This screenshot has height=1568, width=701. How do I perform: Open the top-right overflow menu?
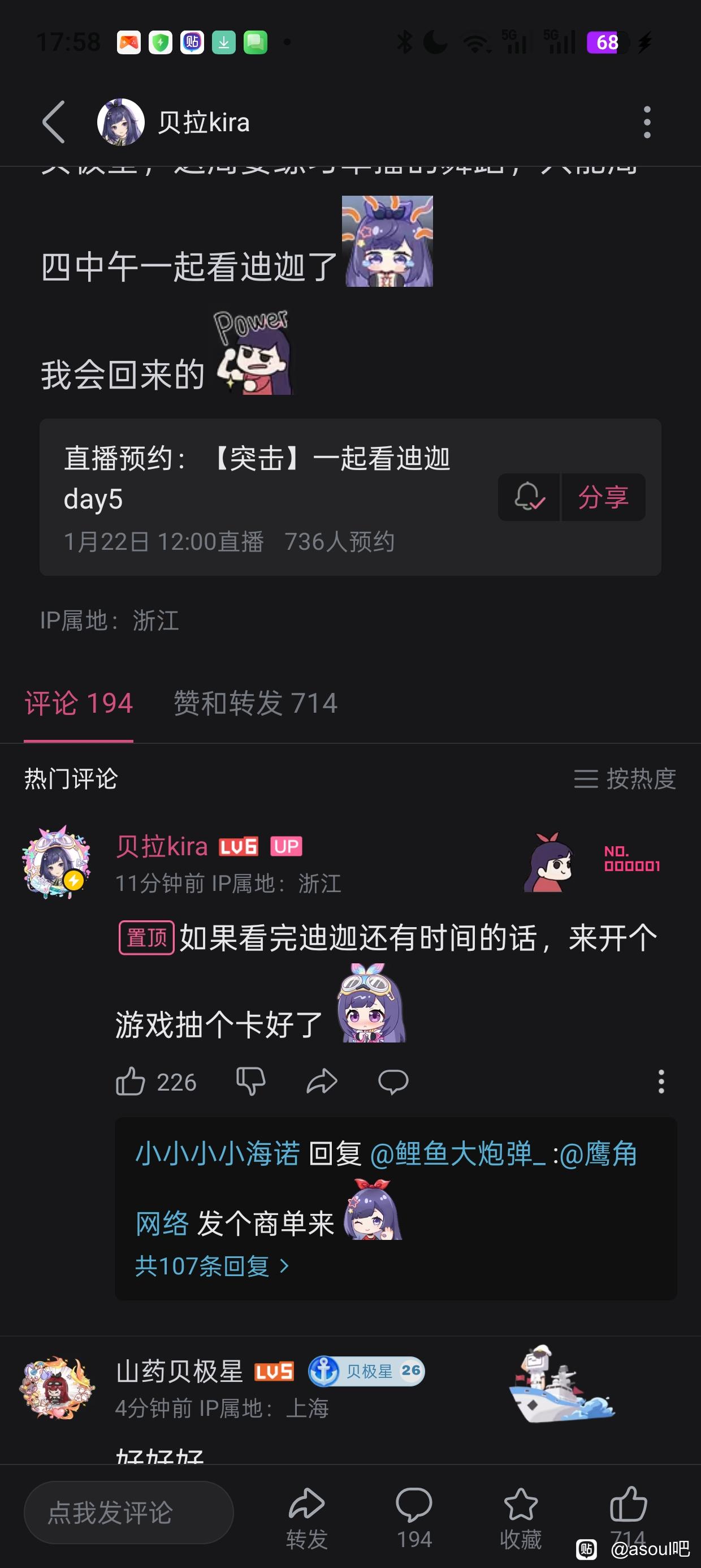[647, 122]
